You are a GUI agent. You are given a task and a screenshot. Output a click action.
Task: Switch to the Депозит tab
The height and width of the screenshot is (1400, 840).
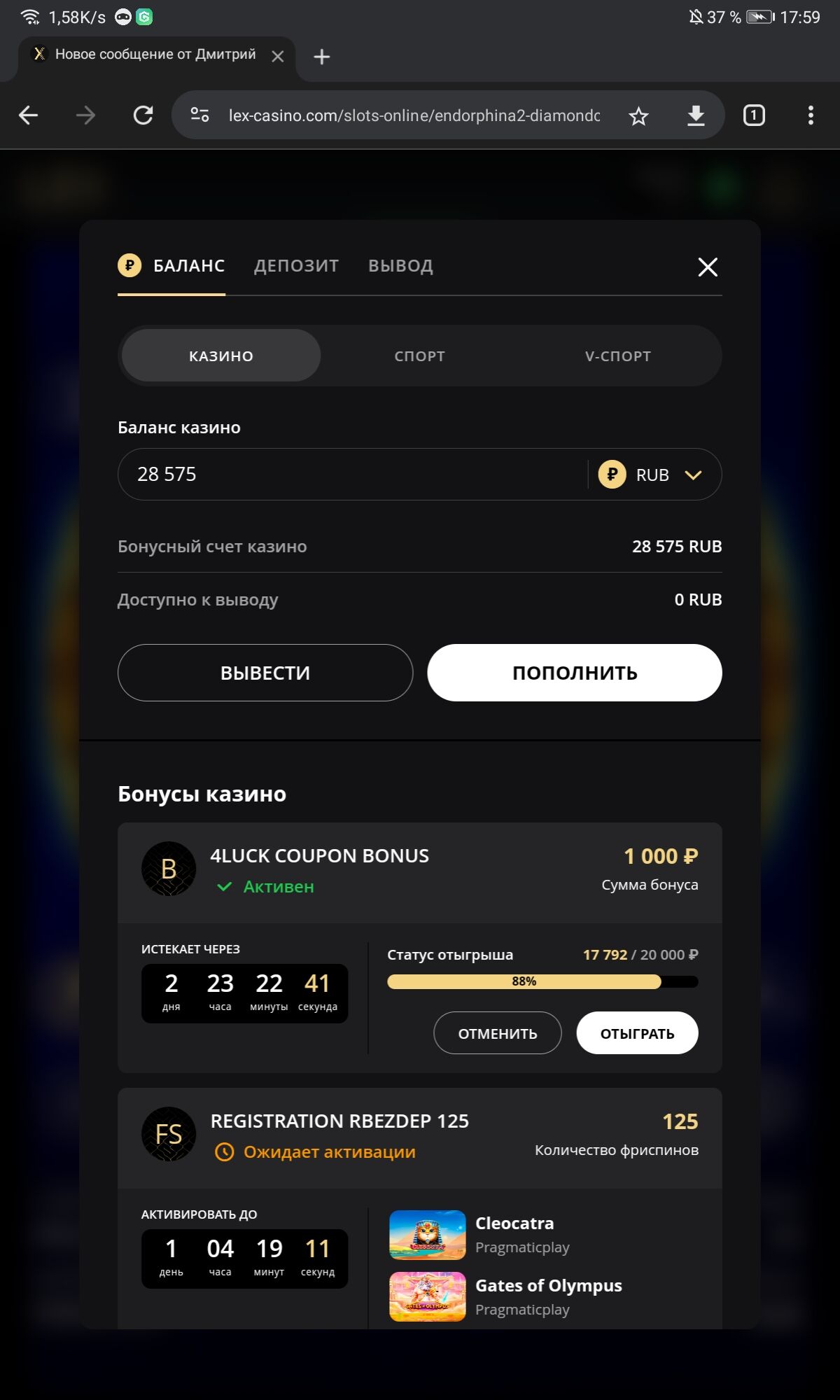tap(296, 266)
